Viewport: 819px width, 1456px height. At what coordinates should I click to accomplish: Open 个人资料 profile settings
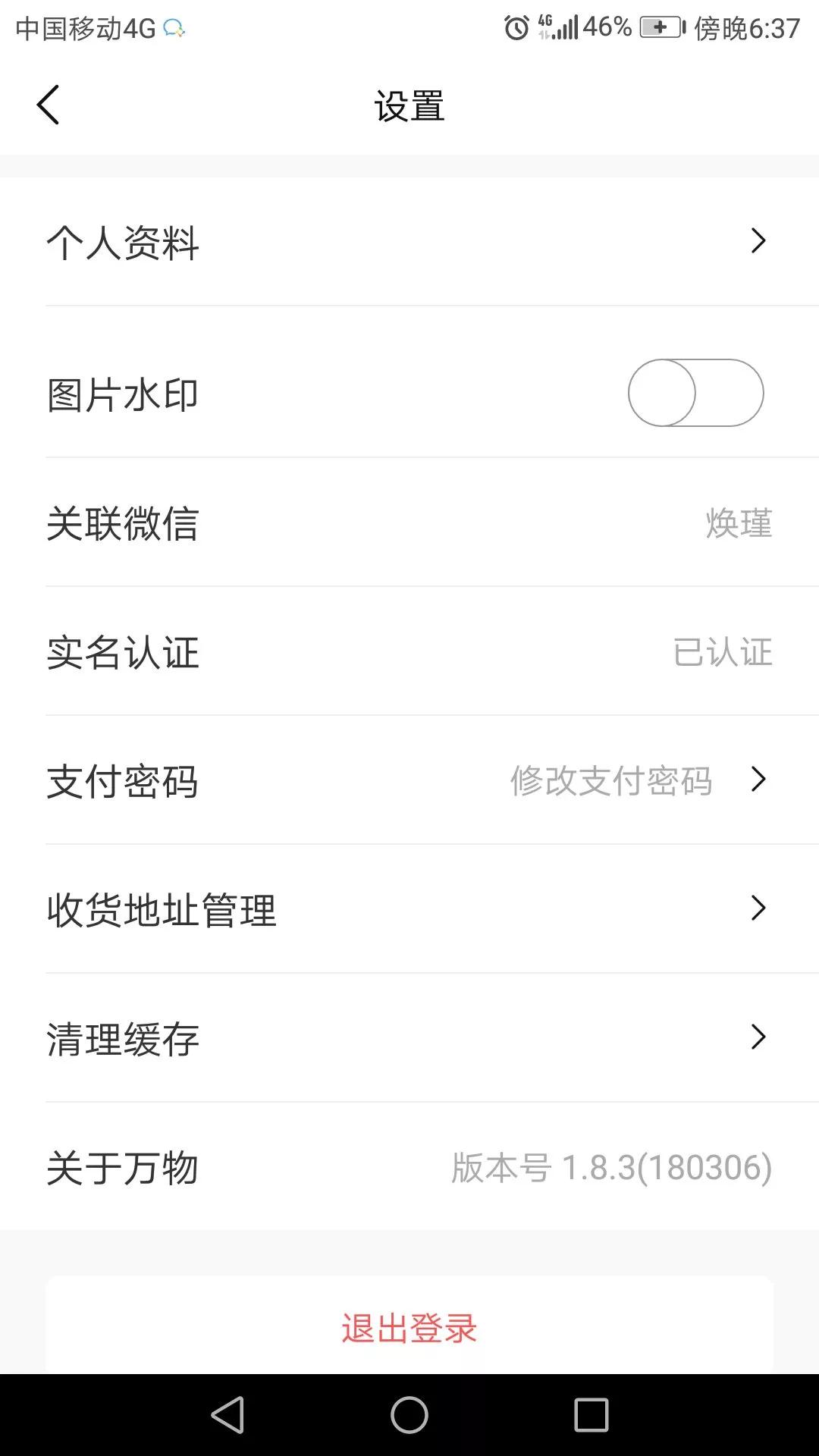[409, 243]
